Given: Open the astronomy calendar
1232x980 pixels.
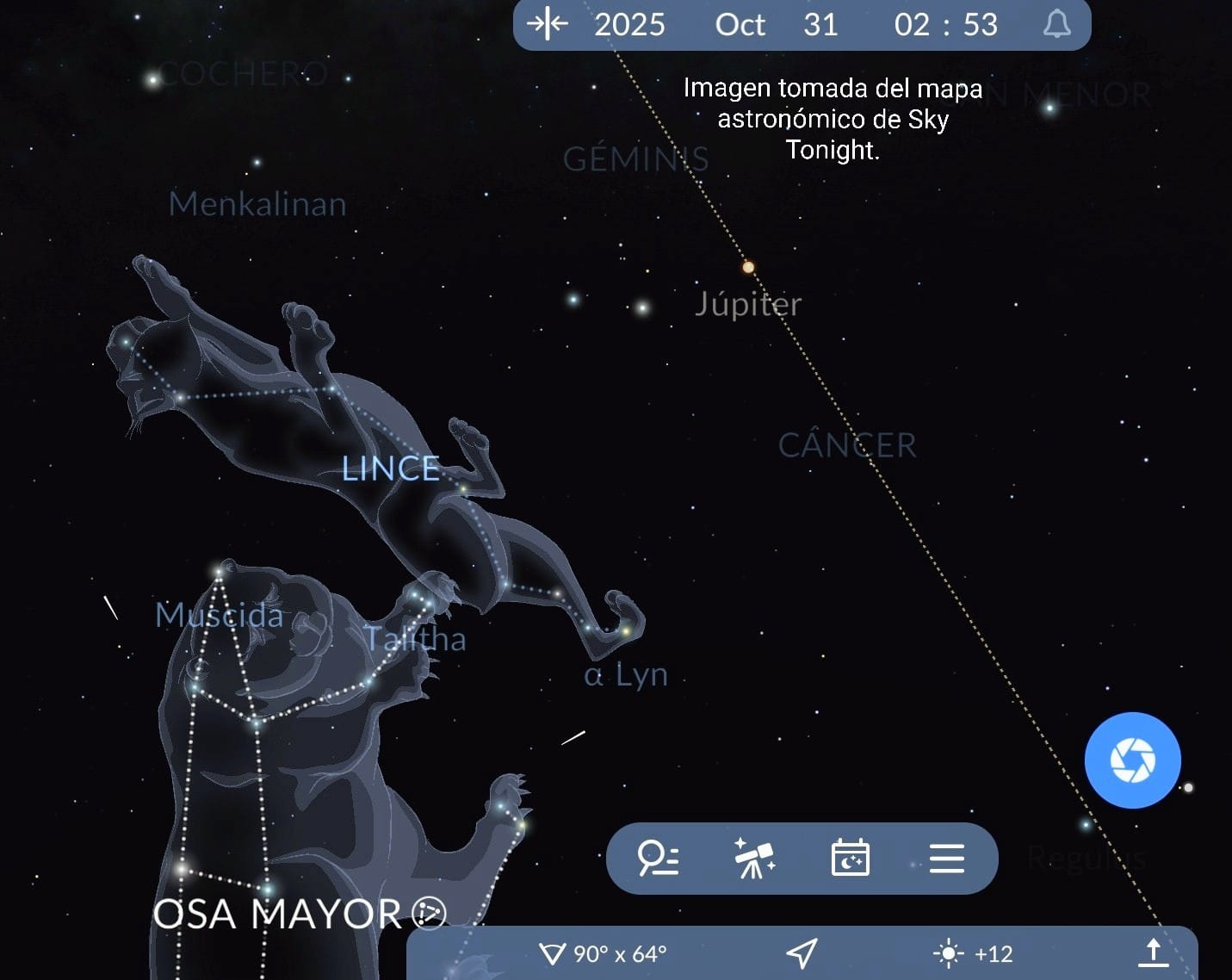Looking at the screenshot, I should coord(850,859).
